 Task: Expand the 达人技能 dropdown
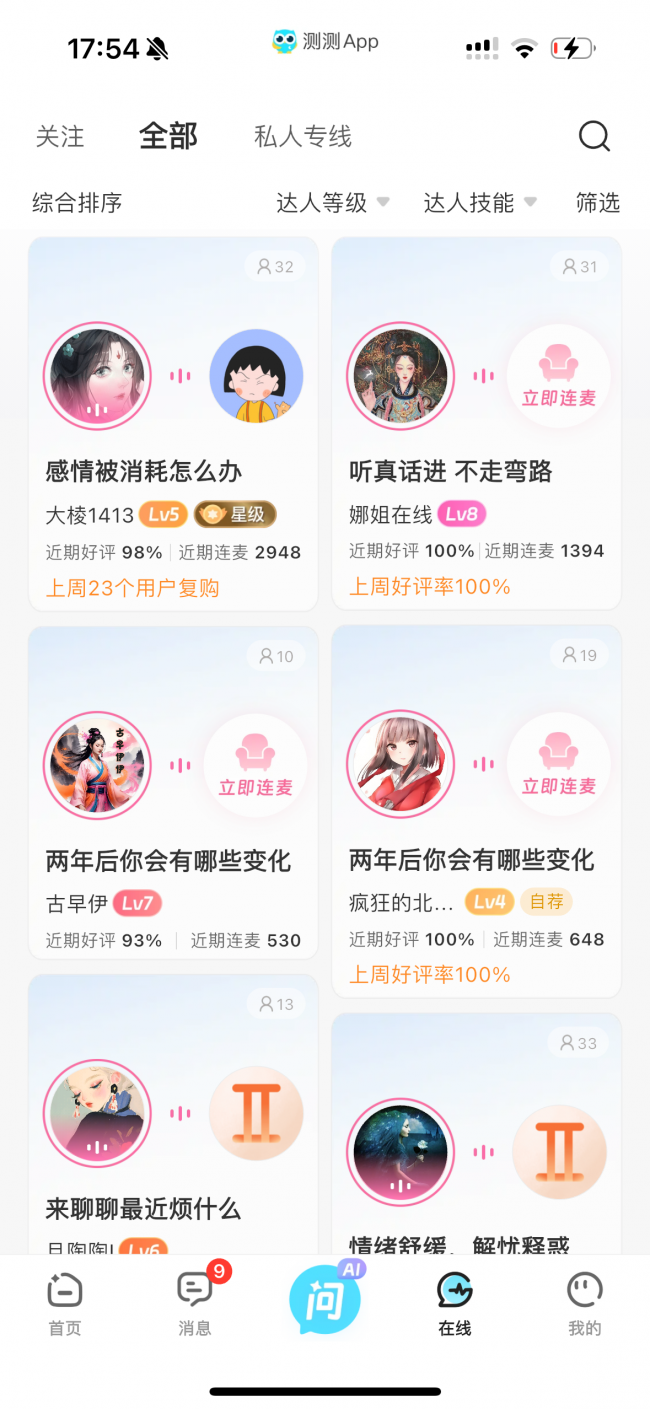(x=480, y=203)
